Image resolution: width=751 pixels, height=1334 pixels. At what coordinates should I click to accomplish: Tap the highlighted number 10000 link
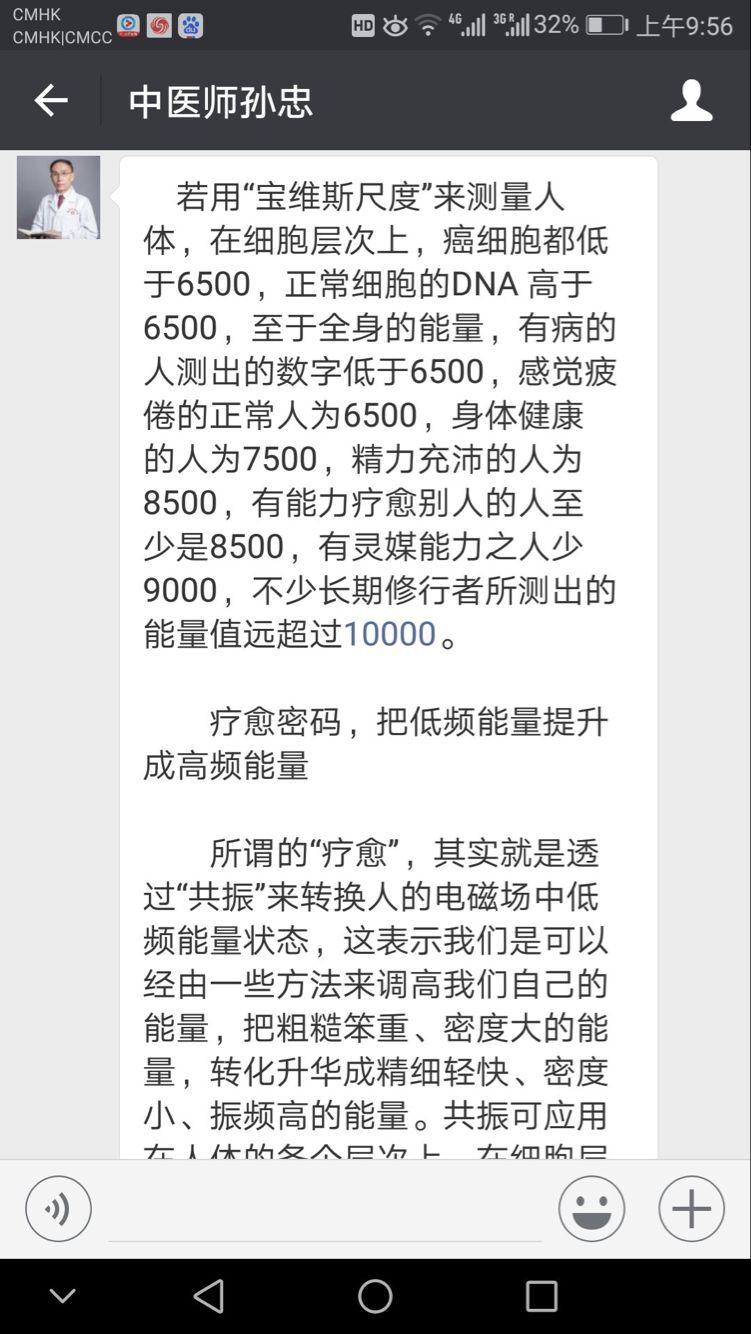tap(389, 633)
